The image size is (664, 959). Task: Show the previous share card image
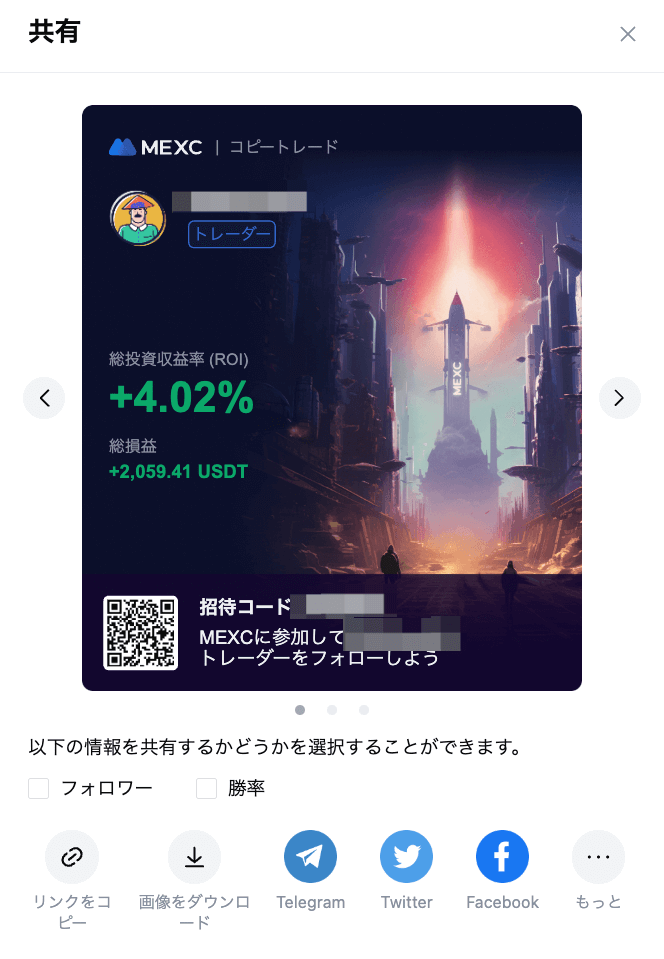pos(44,398)
